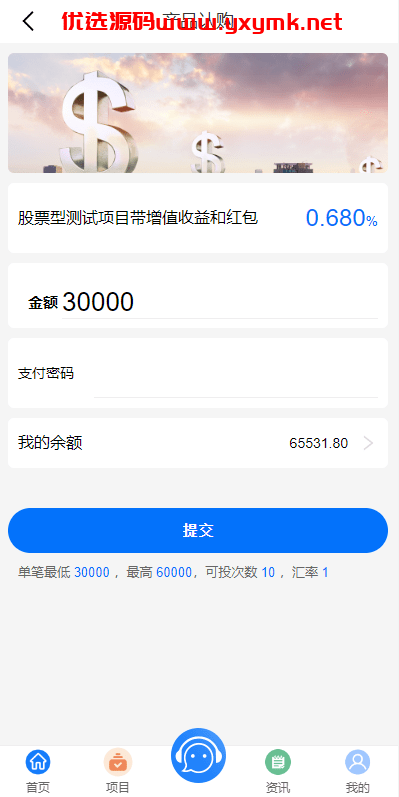Image resolution: width=399 pixels, height=797 pixels.
Task: Go to the 我的 profile tab
Action: click(357, 771)
